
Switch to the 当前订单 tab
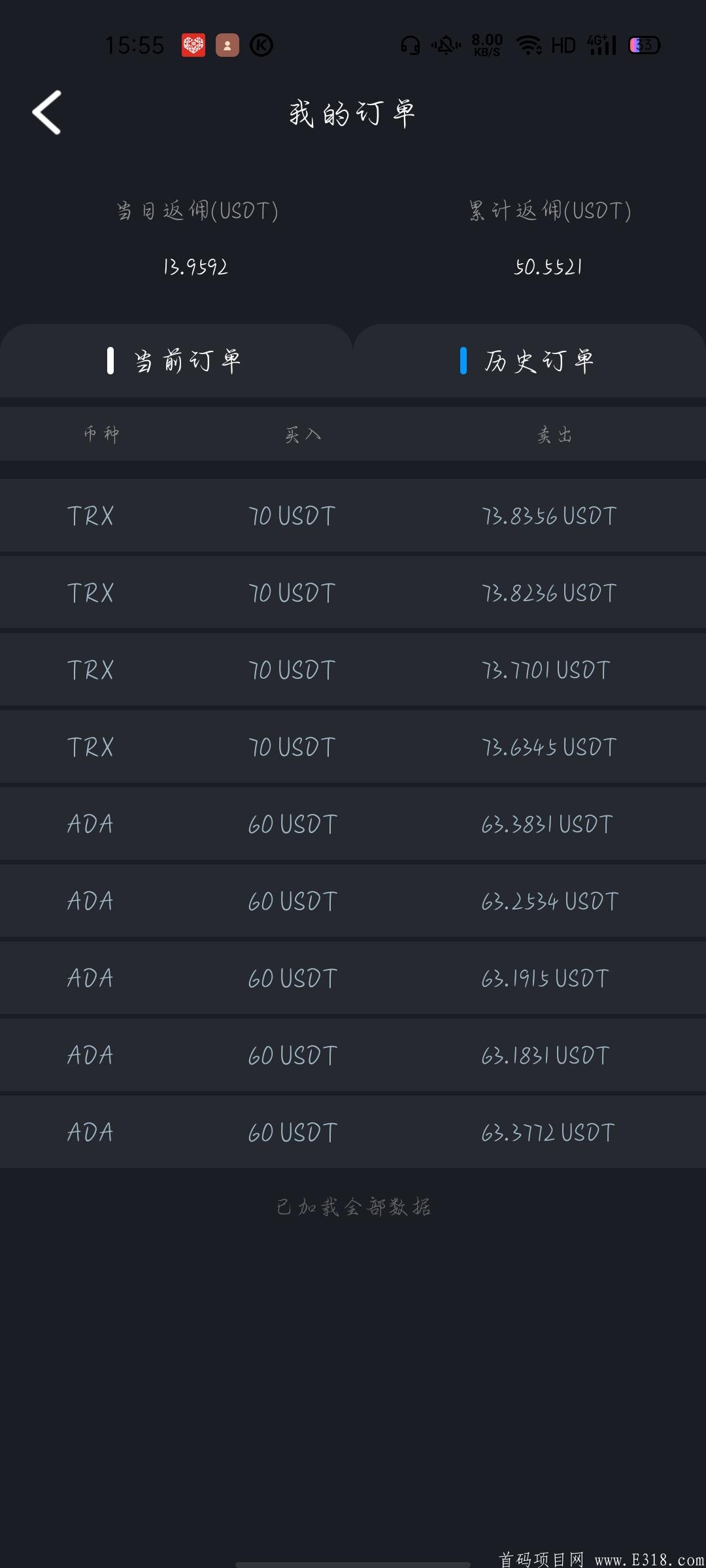pos(178,360)
